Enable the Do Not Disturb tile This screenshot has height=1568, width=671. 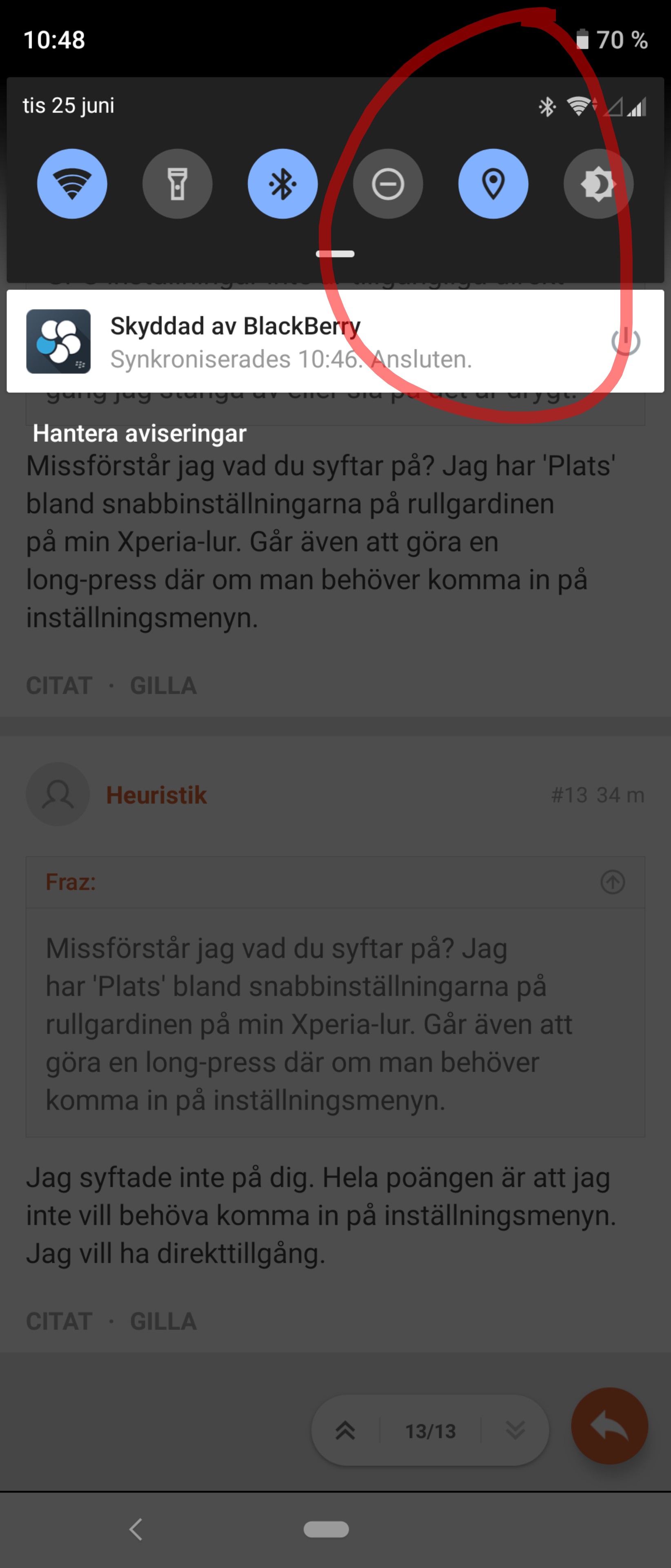coord(387,184)
